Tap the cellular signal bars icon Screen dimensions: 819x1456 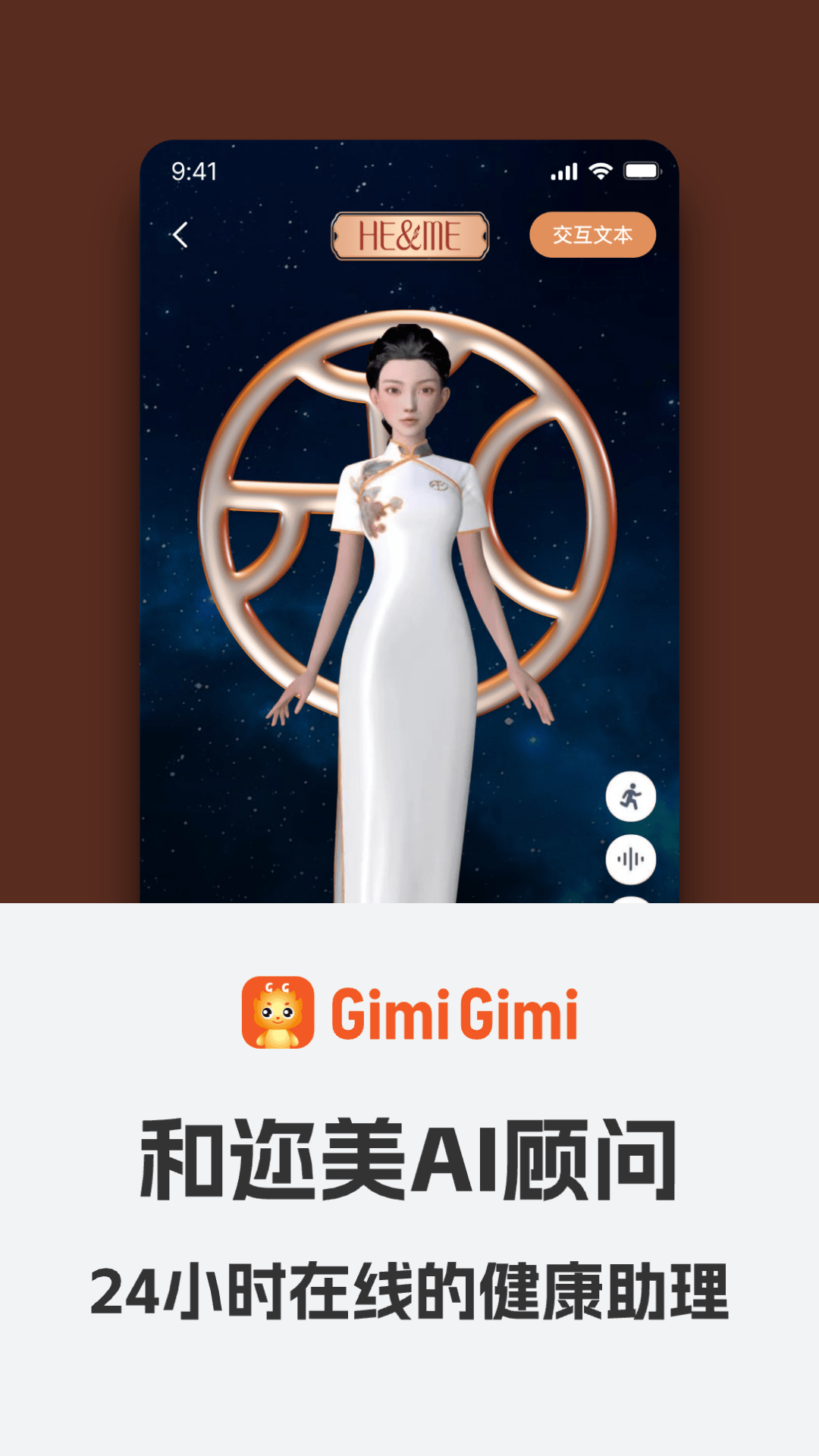[563, 171]
